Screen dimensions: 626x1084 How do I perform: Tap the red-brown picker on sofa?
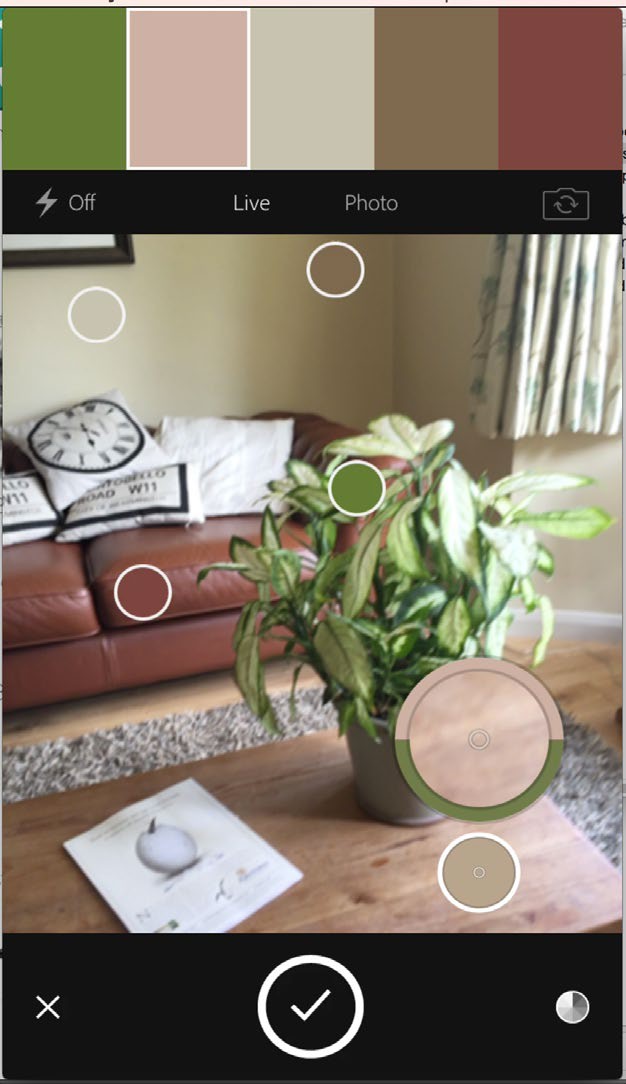click(143, 593)
